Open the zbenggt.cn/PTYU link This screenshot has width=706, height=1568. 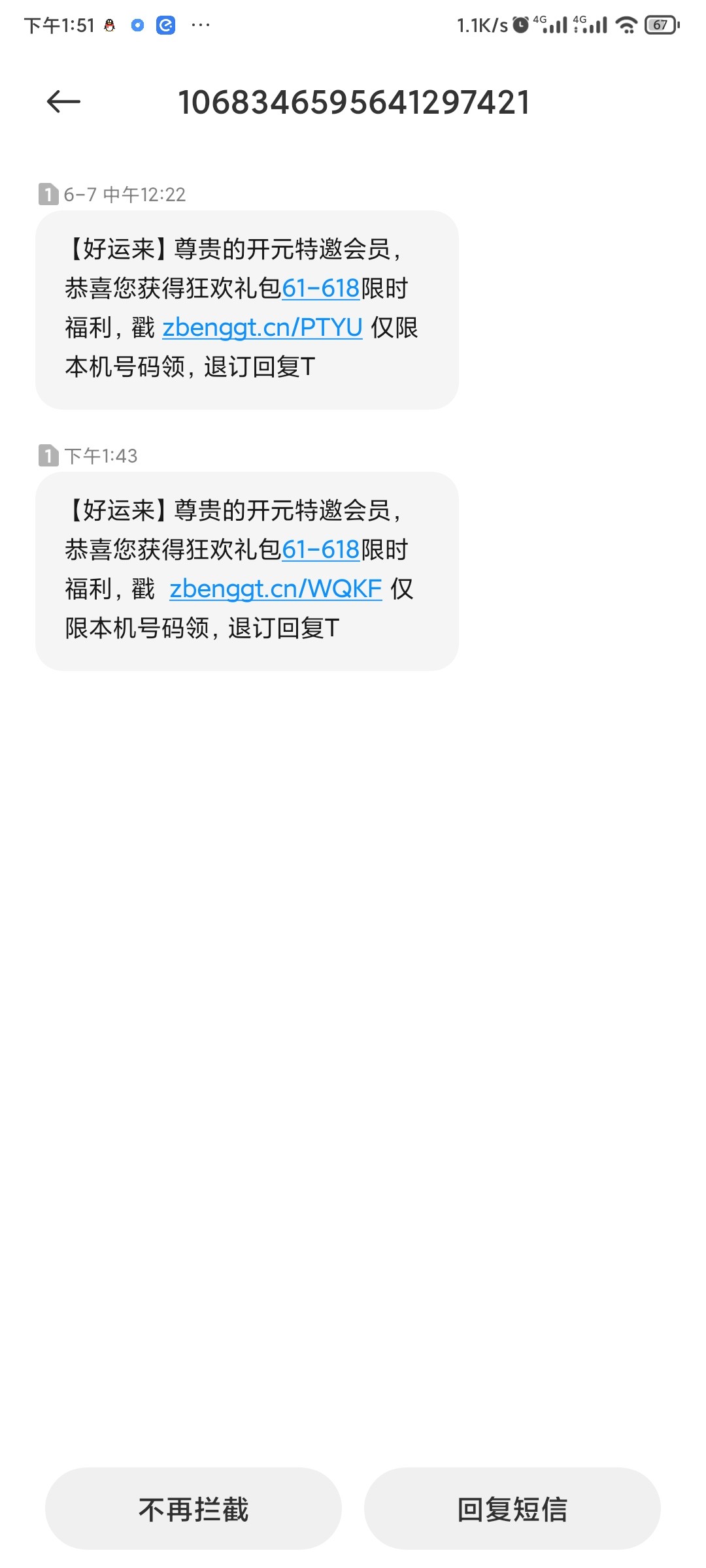[x=262, y=327]
